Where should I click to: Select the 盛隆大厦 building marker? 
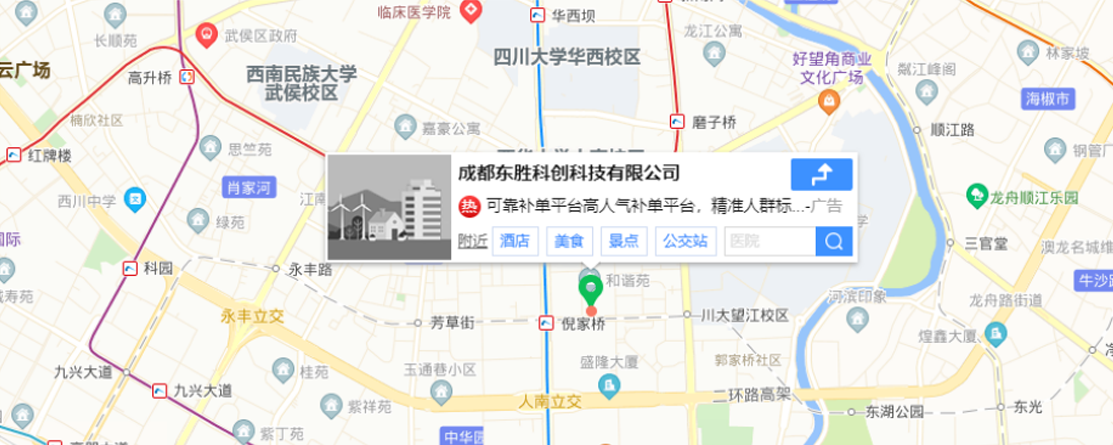(x=608, y=384)
